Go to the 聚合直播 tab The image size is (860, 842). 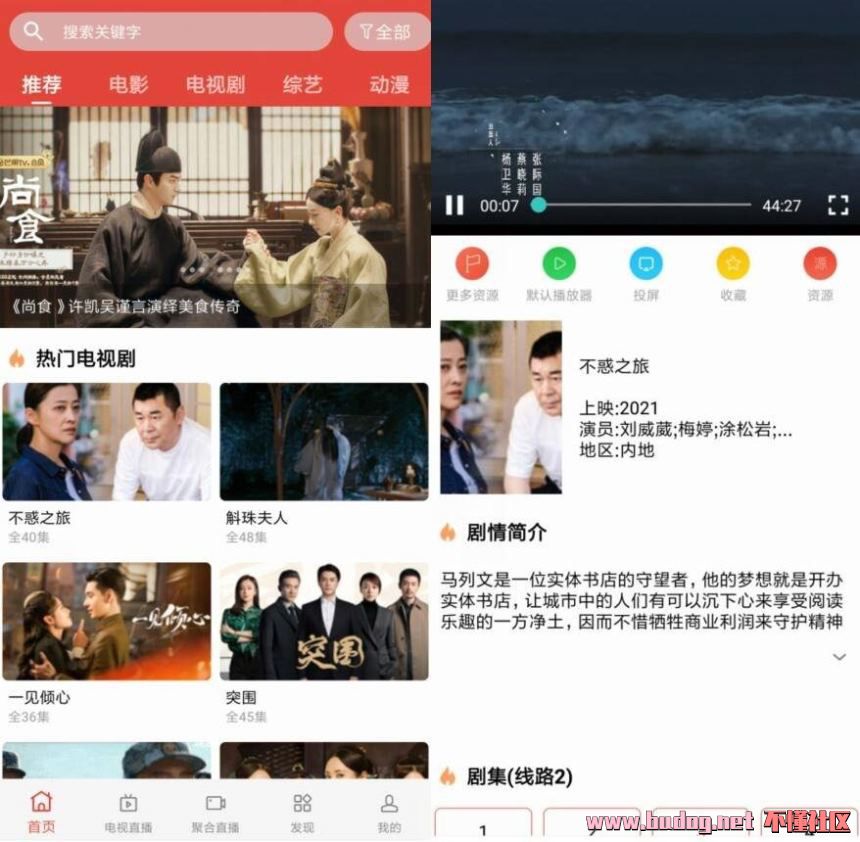pos(215,812)
